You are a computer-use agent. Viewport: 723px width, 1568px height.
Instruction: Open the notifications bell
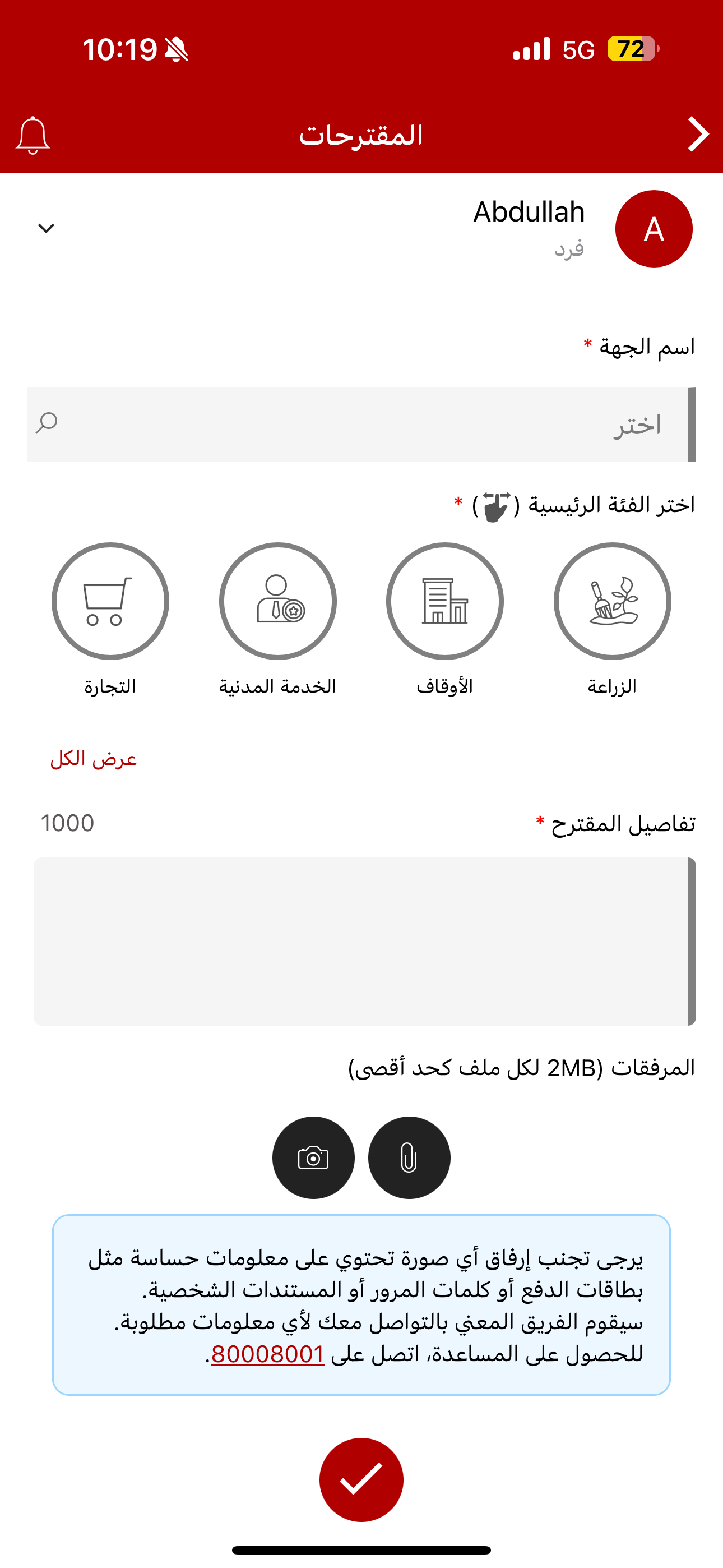[x=33, y=135]
